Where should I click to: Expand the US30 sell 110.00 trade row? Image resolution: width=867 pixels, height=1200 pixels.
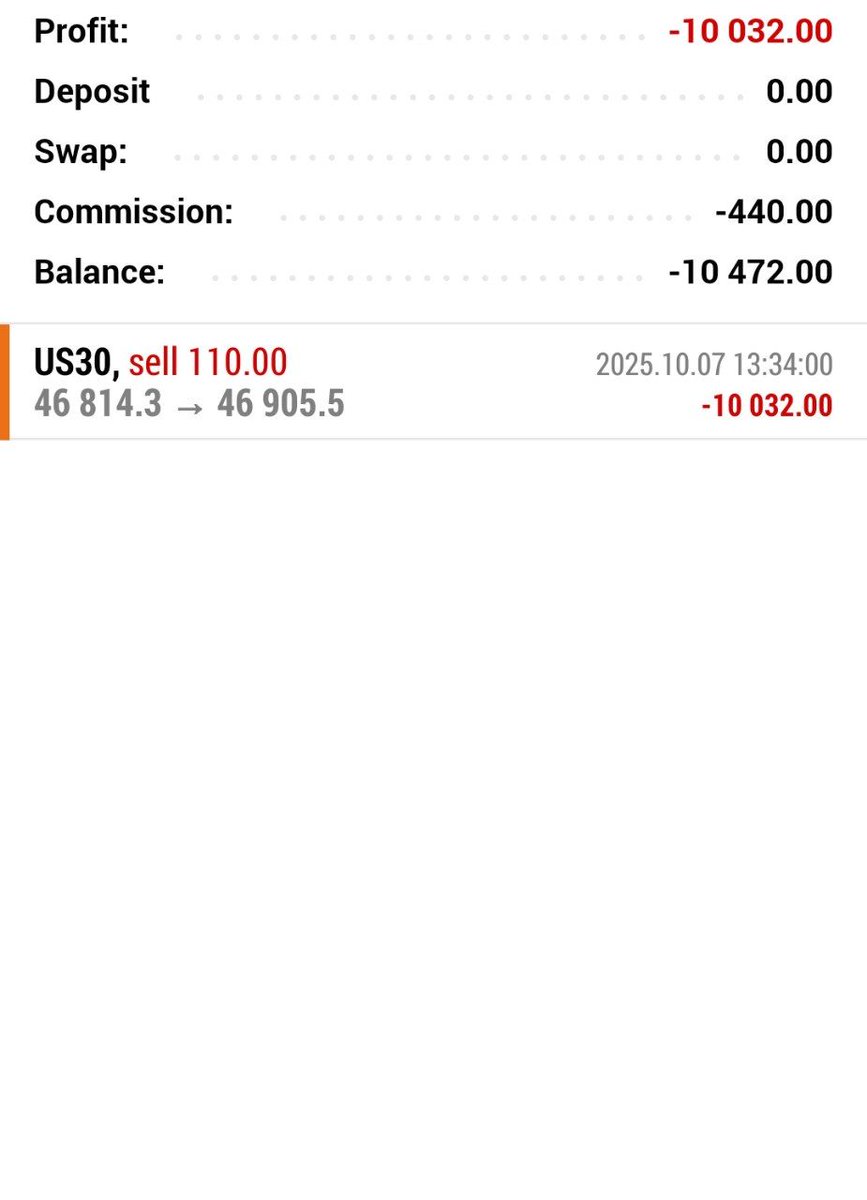(x=433, y=382)
